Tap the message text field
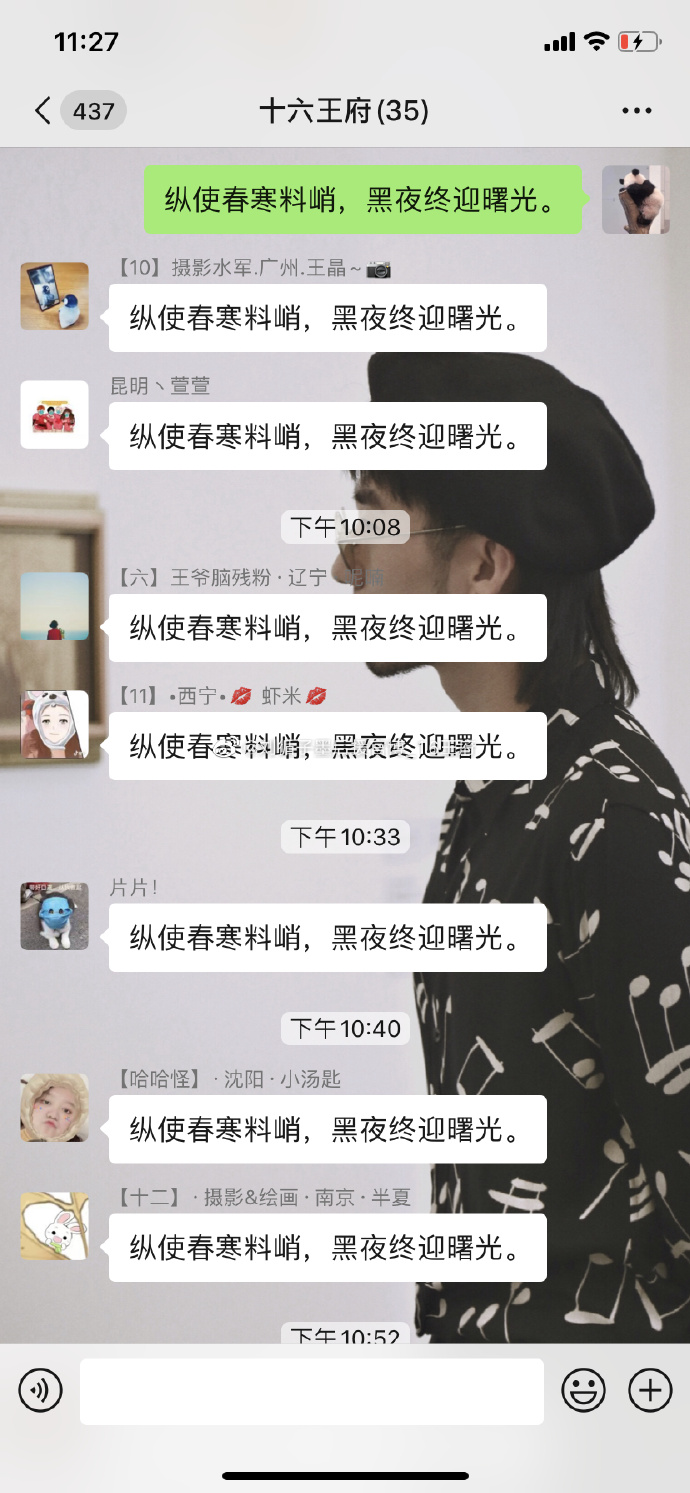The height and width of the screenshot is (1493, 690). click(312, 1391)
